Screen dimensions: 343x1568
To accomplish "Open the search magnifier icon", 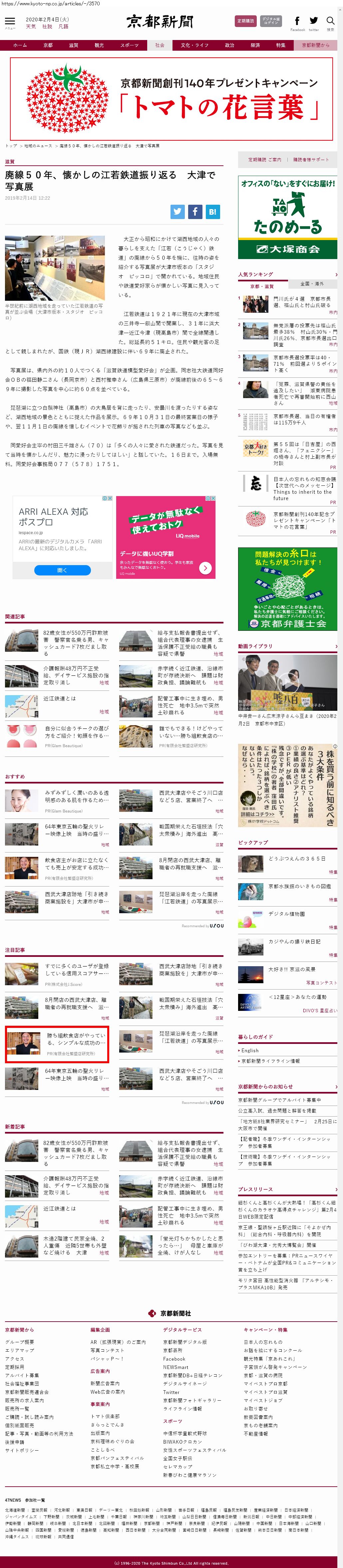I will tap(330, 21).
